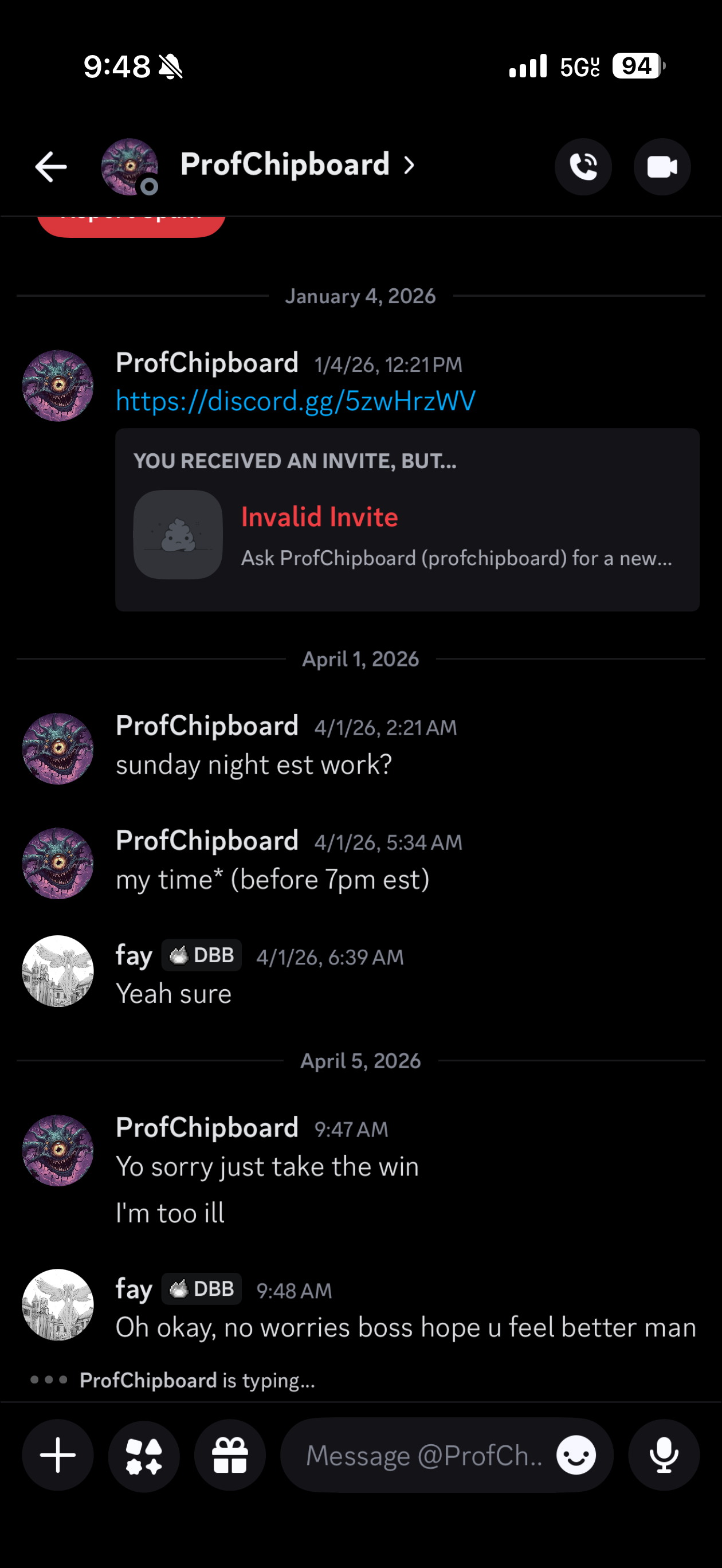Tap the DBB tag on fay's 6:39 AM message
Screen dimensions: 722x1568
click(x=202, y=955)
